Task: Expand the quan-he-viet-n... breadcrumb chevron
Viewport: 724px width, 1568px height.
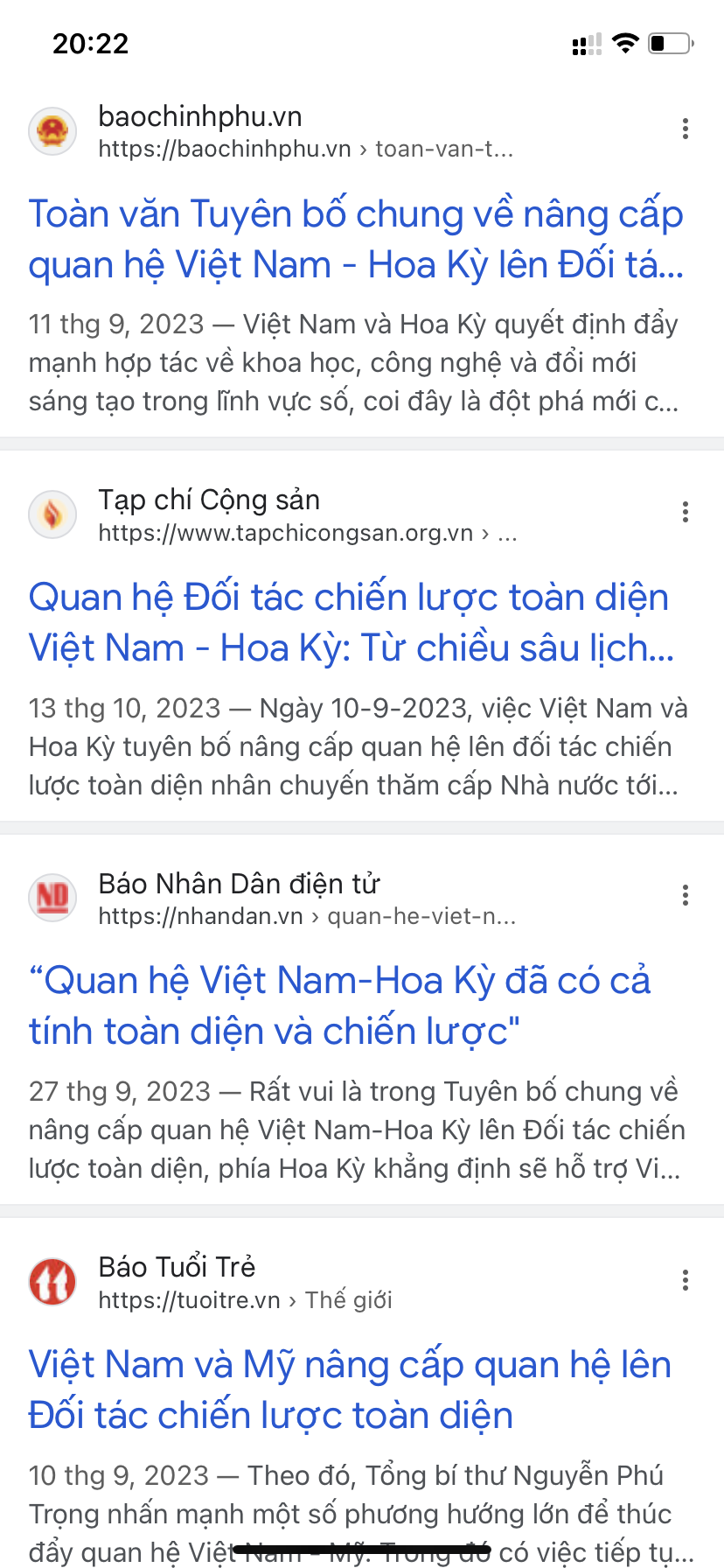Action: 420,916
